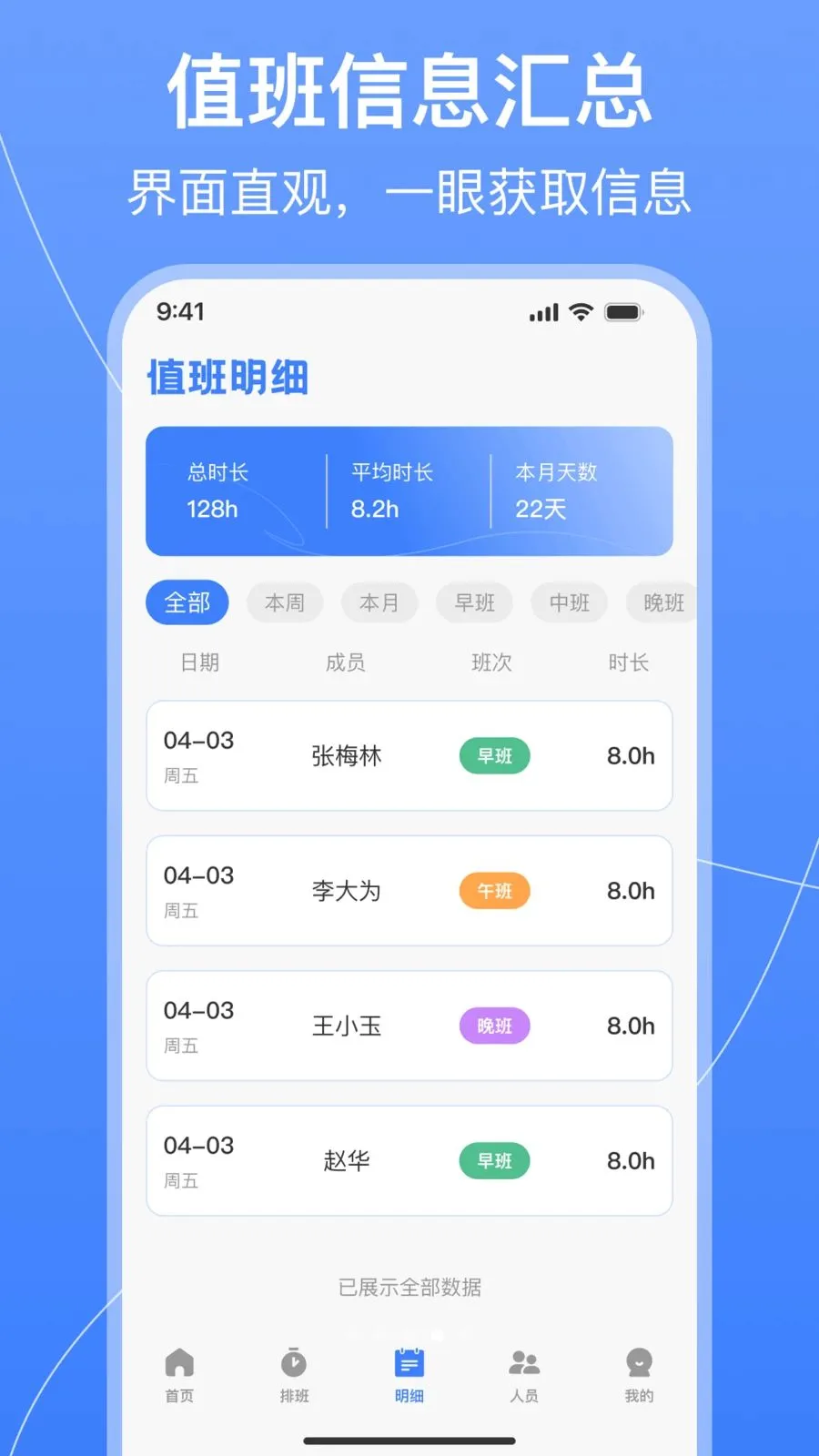Image resolution: width=819 pixels, height=1456 pixels.
Task: Click the 已展示全部数据 text
Action: (410, 1287)
